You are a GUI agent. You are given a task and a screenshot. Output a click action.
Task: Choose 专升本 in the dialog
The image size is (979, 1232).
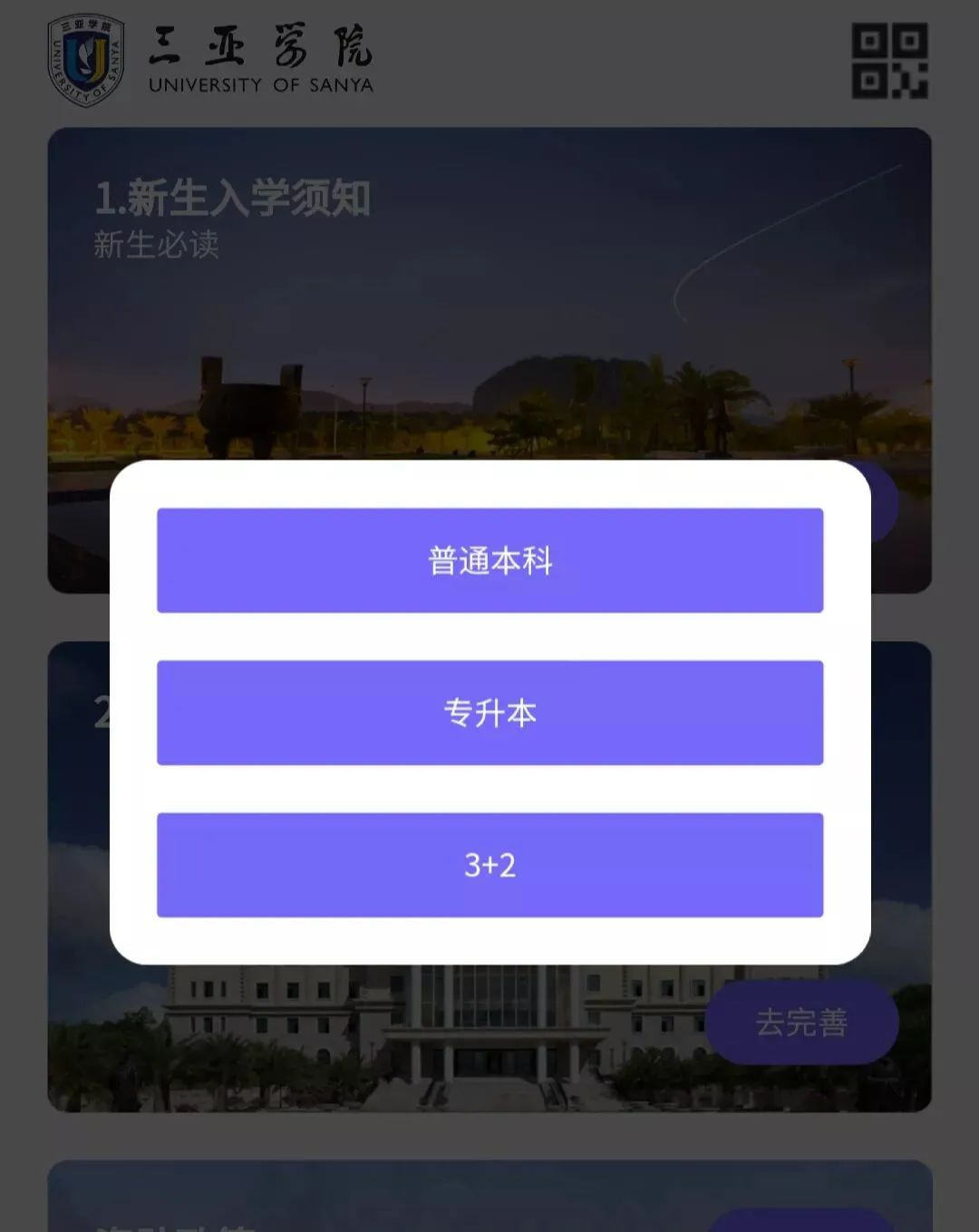point(489,713)
